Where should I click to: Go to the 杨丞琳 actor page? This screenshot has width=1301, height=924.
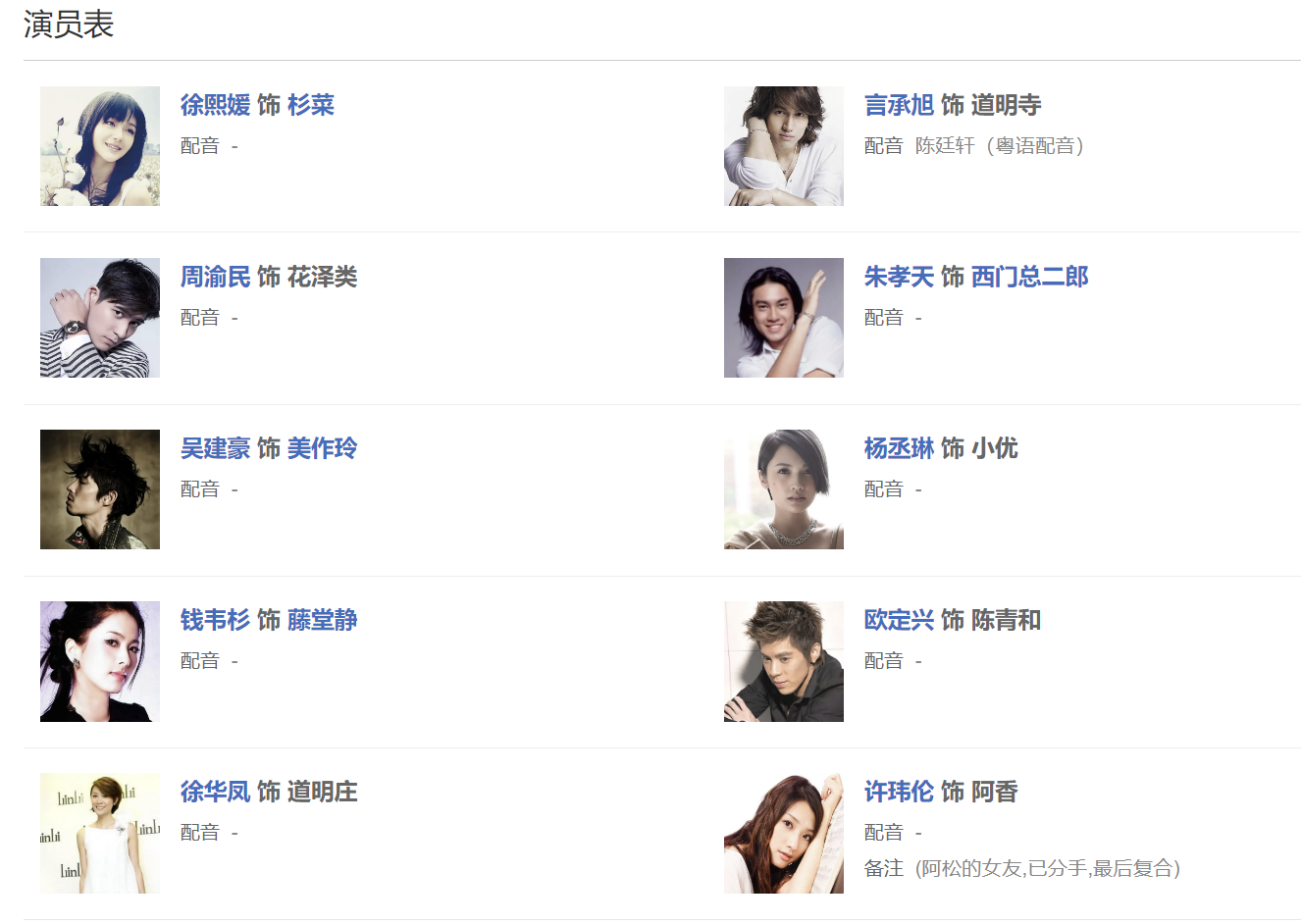point(899,448)
